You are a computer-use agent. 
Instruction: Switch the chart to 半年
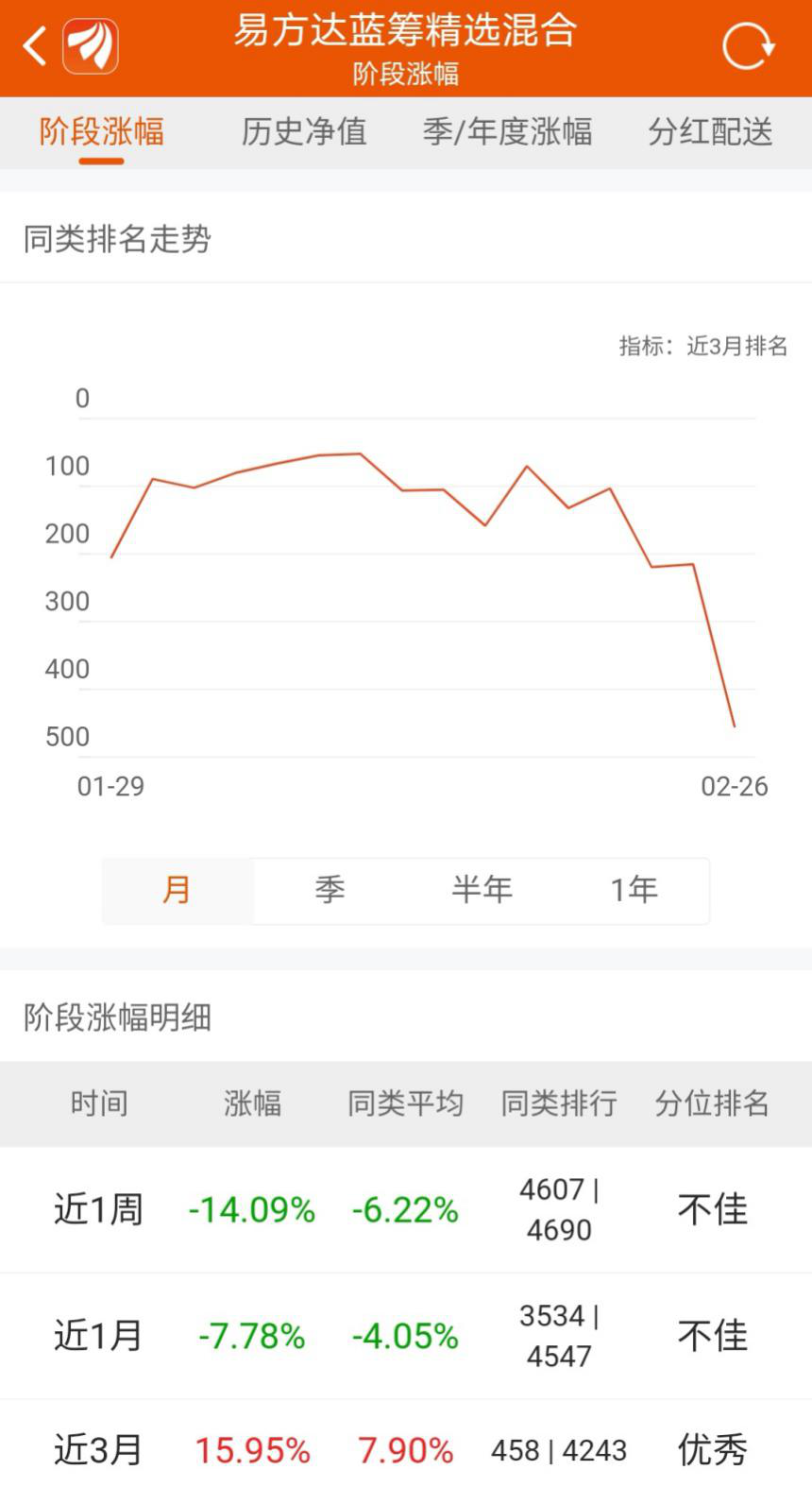click(x=482, y=890)
